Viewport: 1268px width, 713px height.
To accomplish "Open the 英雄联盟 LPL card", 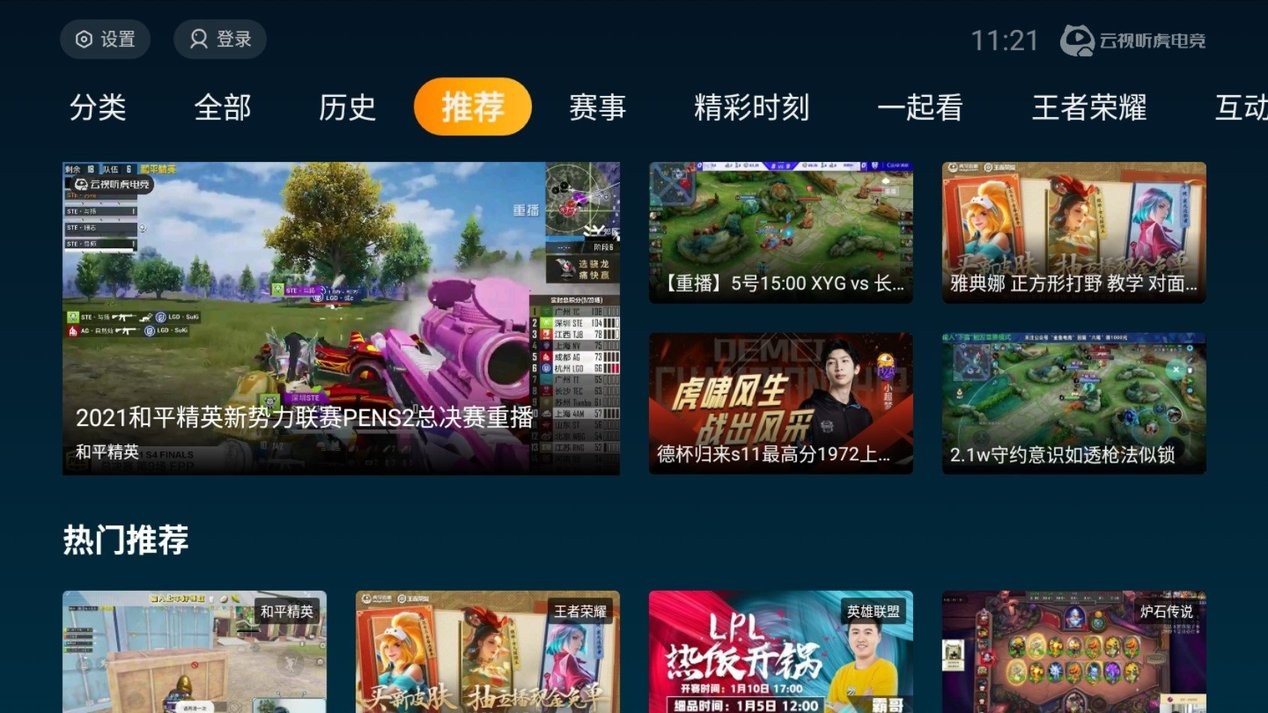I will [x=780, y=651].
